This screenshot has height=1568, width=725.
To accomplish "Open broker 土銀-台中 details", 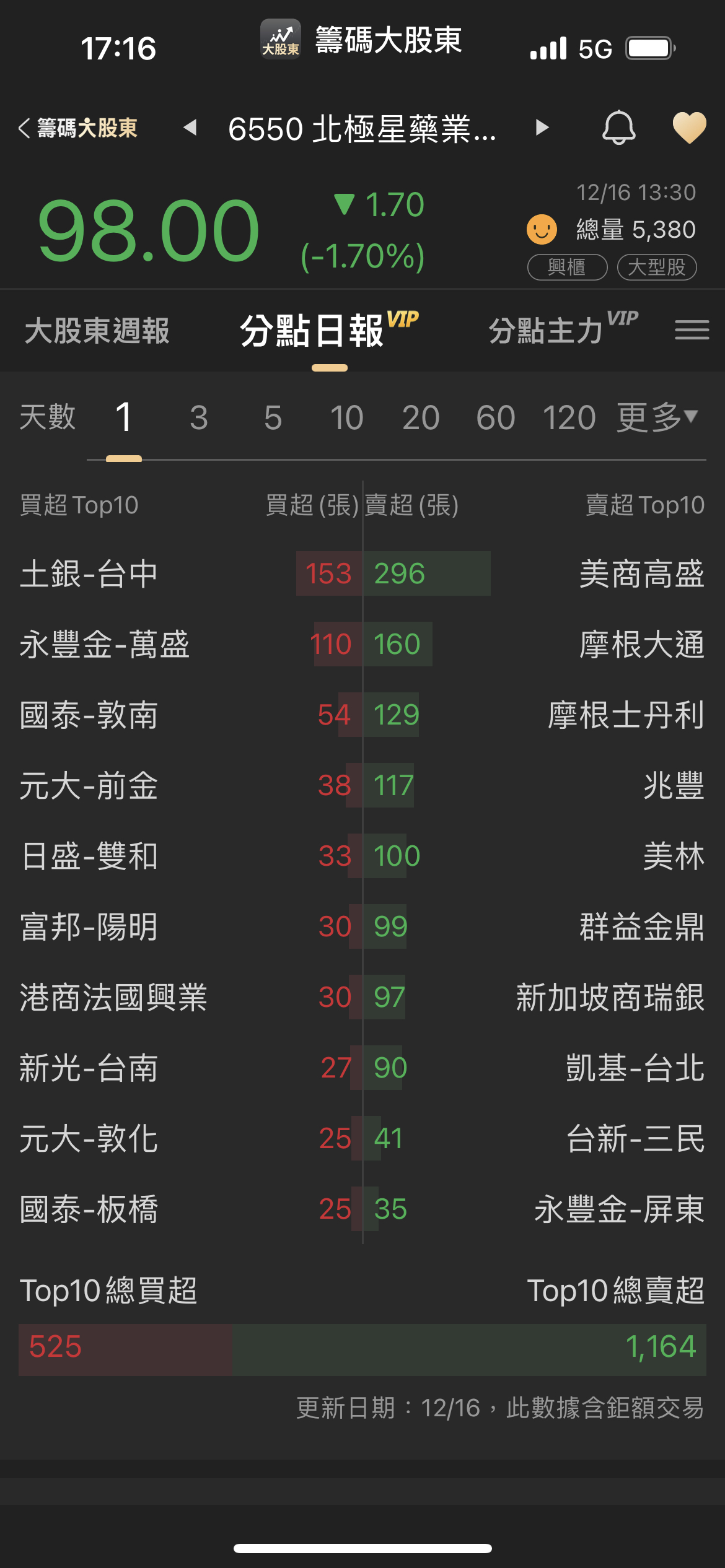I will click(x=89, y=574).
